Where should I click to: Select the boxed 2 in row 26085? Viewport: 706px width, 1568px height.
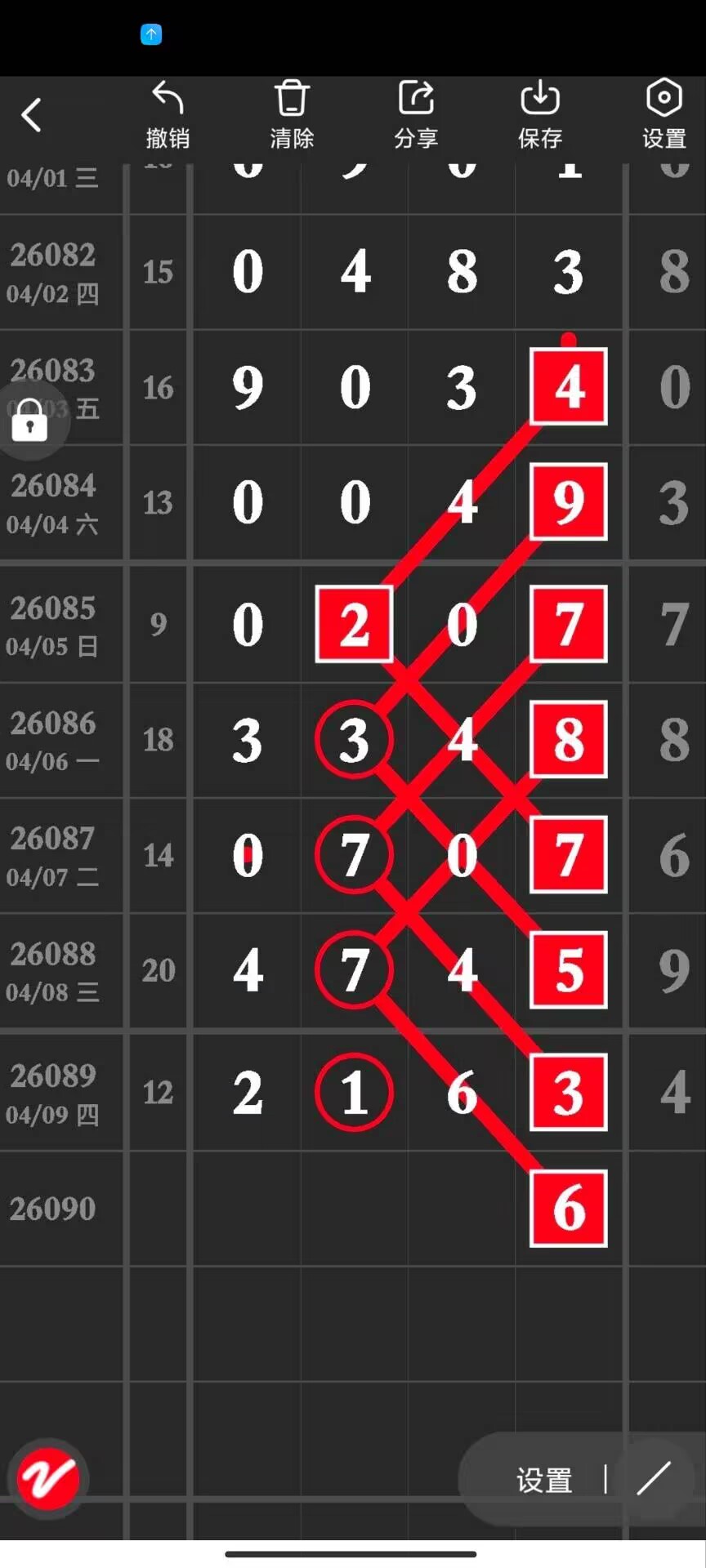[x=353, y=625]
